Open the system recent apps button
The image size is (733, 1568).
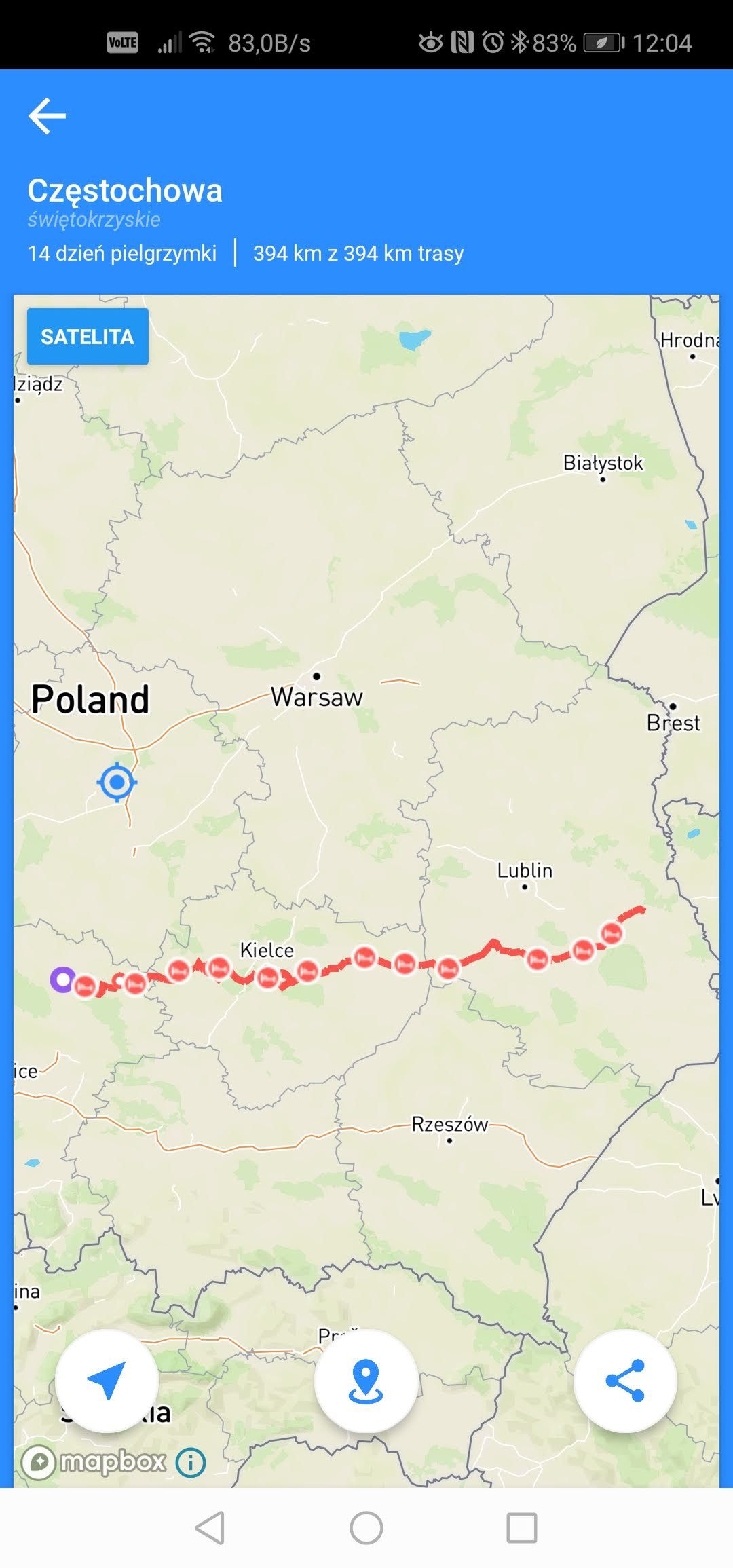coord(522,1529)
